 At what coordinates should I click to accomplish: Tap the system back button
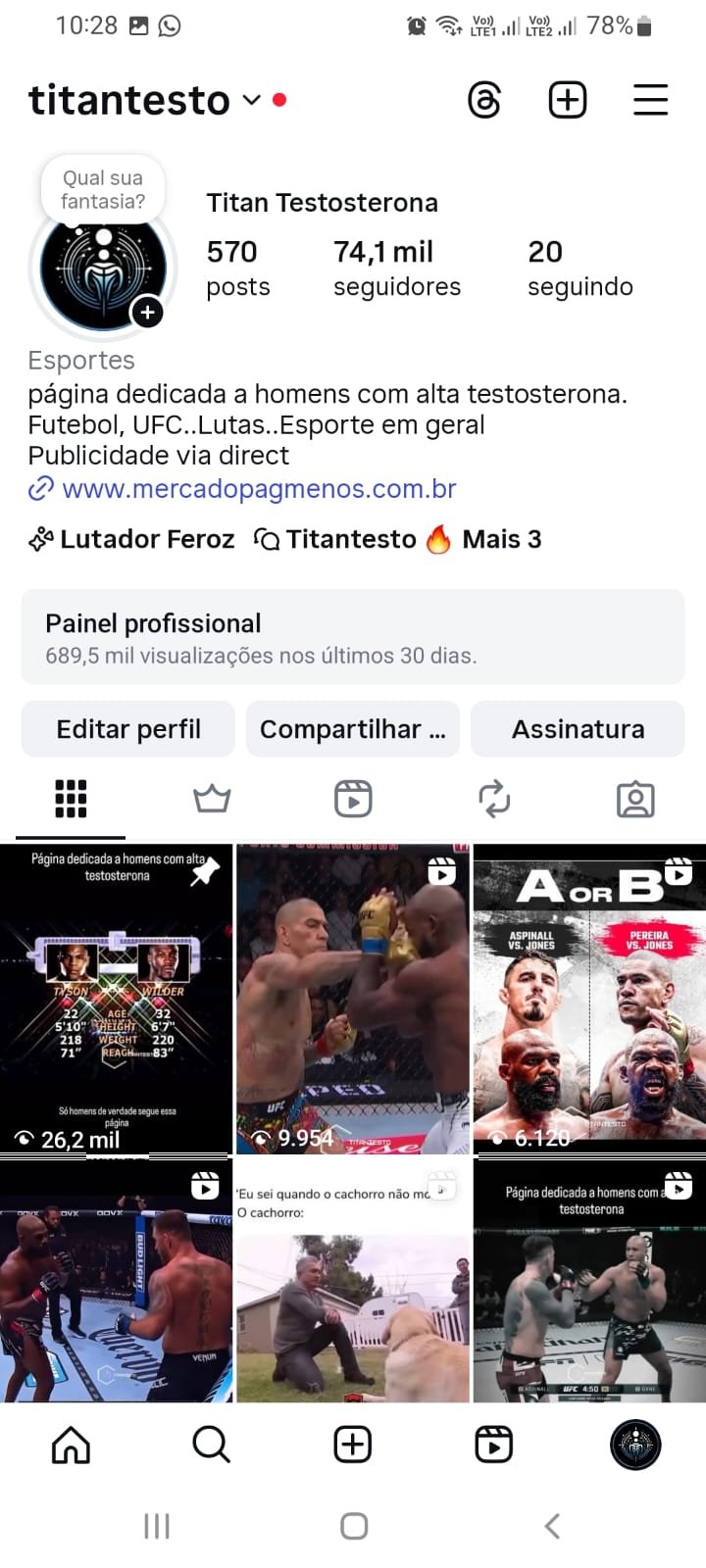click(552, 1526)
